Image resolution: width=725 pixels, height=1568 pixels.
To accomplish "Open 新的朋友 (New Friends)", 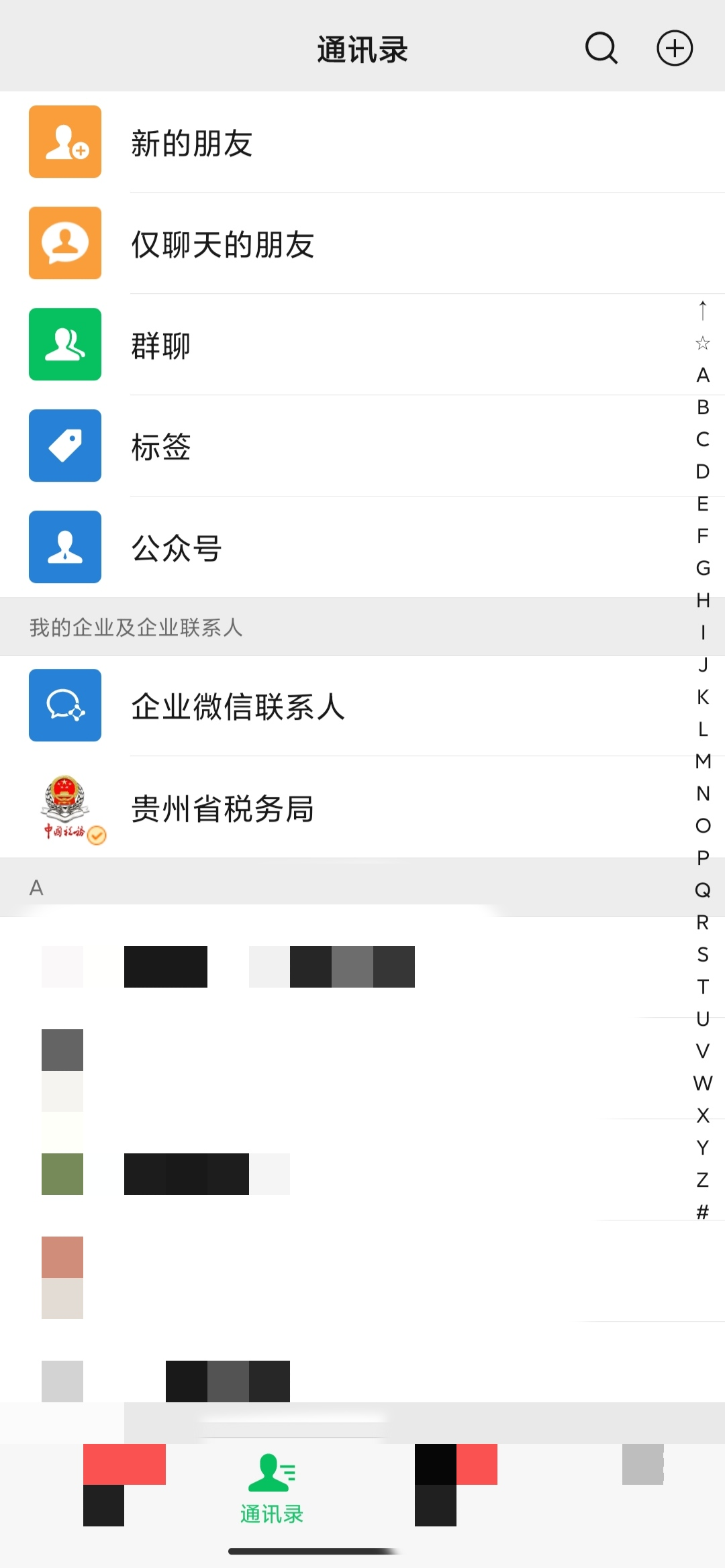I will [362, 142].
